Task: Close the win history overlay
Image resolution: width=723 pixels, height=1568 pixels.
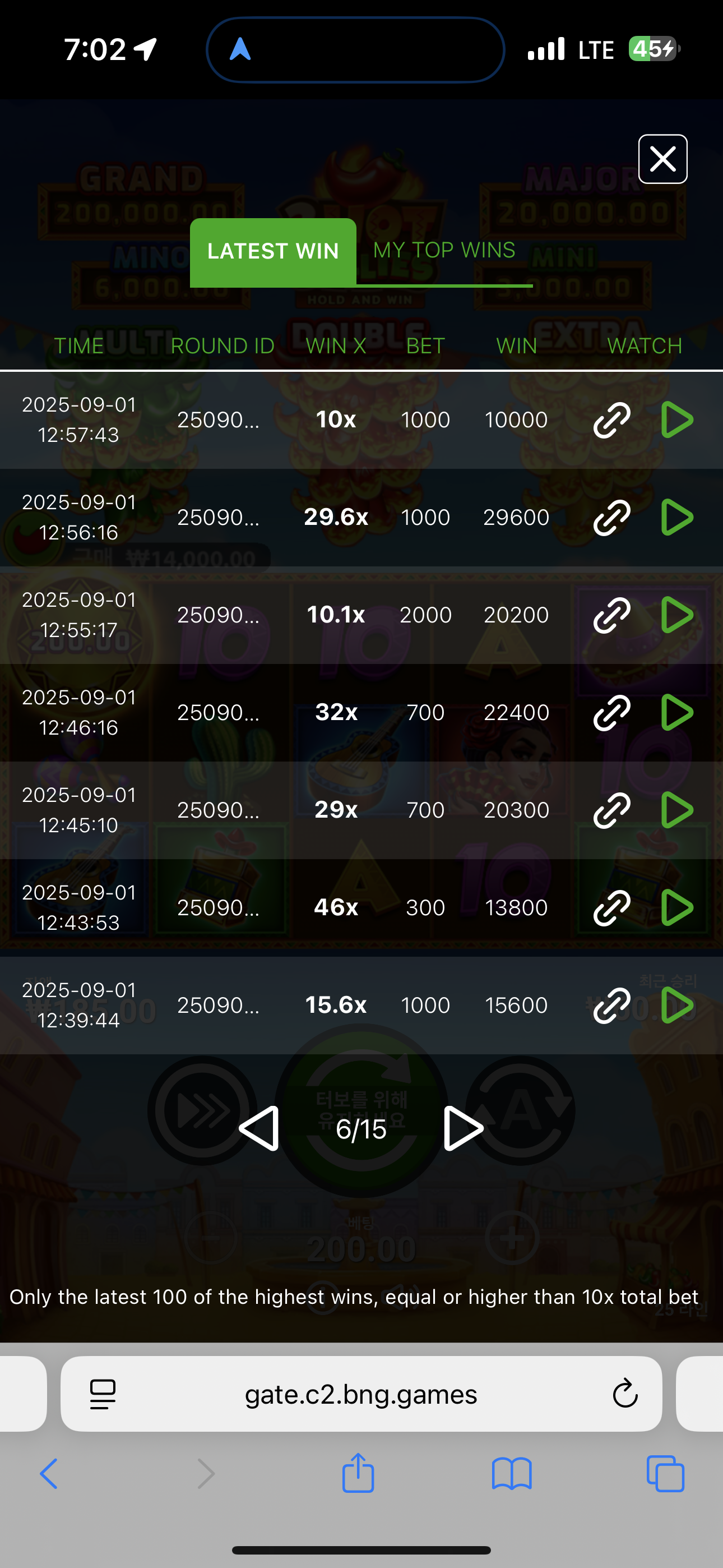Action: [x=662, y=159]
